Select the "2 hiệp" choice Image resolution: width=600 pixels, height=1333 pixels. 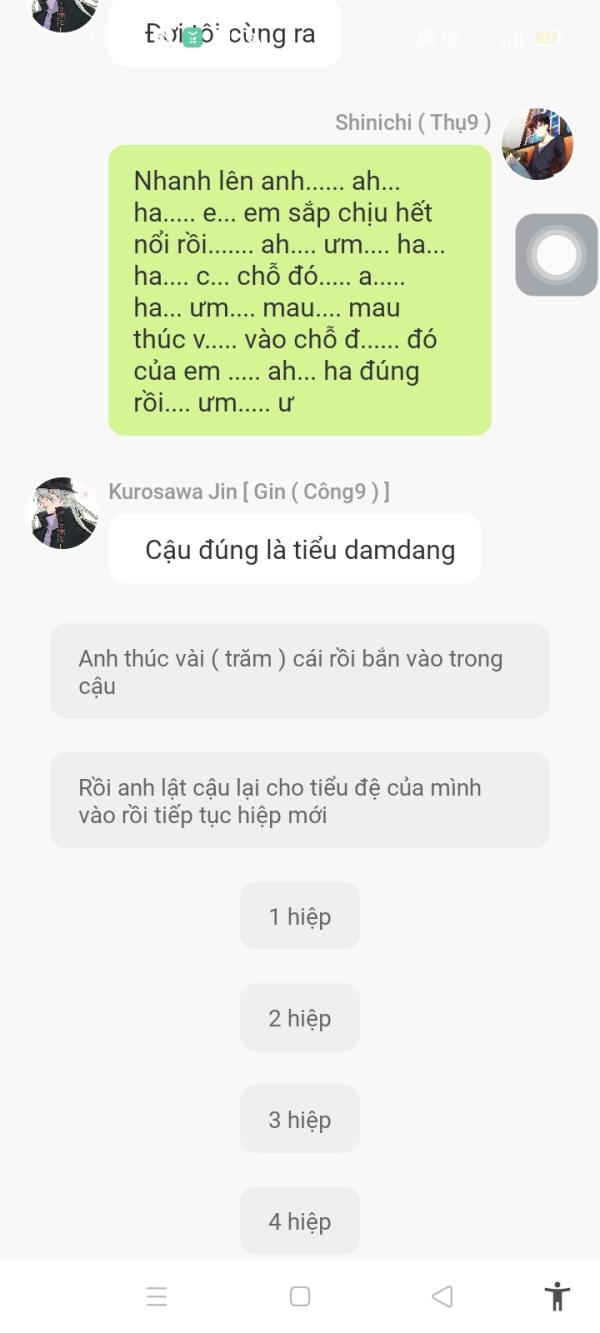(299, 1018)
